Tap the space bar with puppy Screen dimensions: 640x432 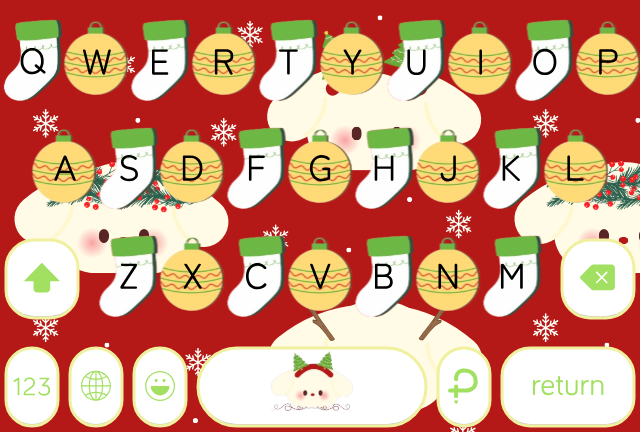pos(311,386)
